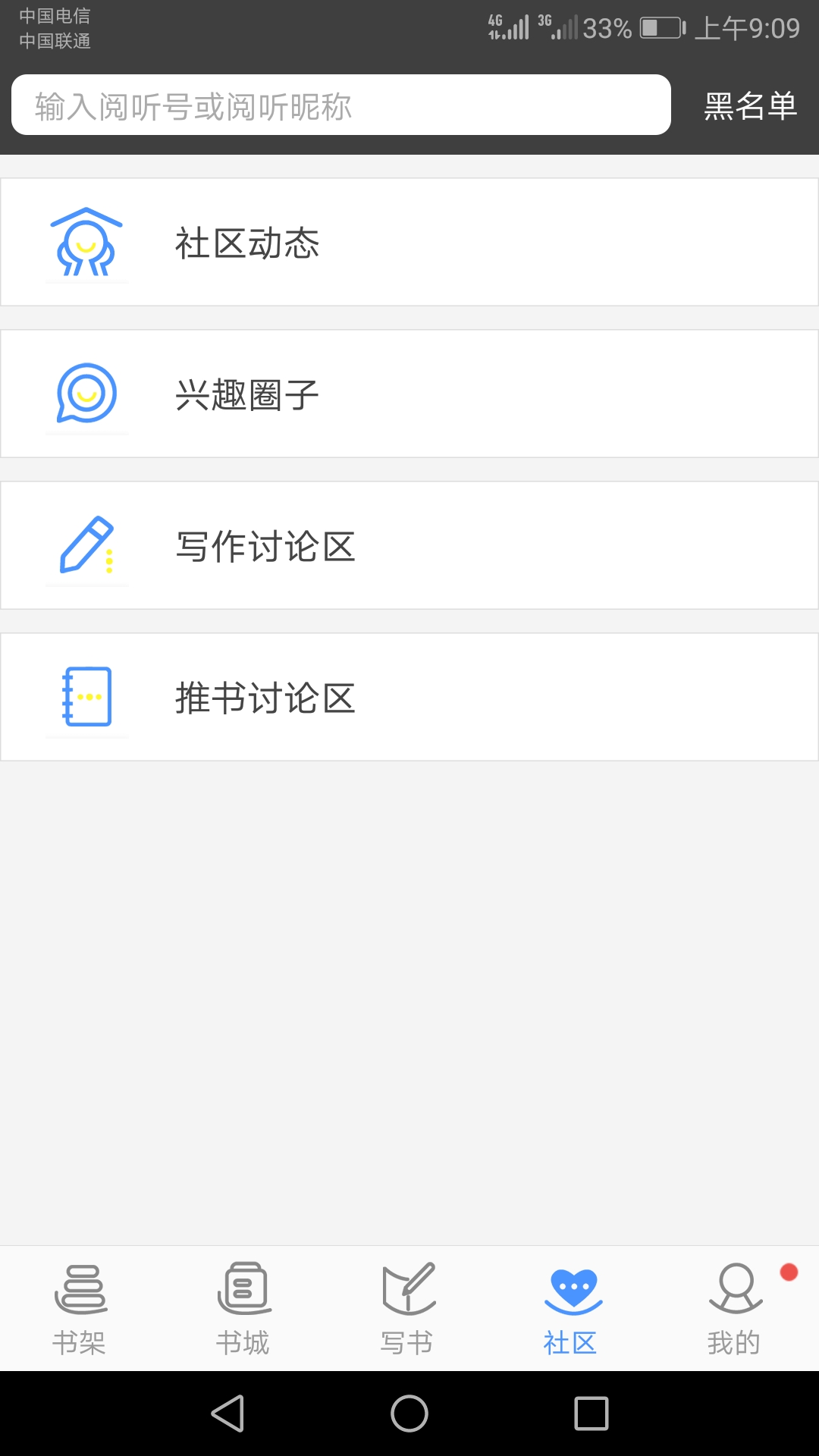The height and width of the screenshot is (1456, 819).
Task: Select the pencil icon for 写作讨论区
Action: (86, 544)
